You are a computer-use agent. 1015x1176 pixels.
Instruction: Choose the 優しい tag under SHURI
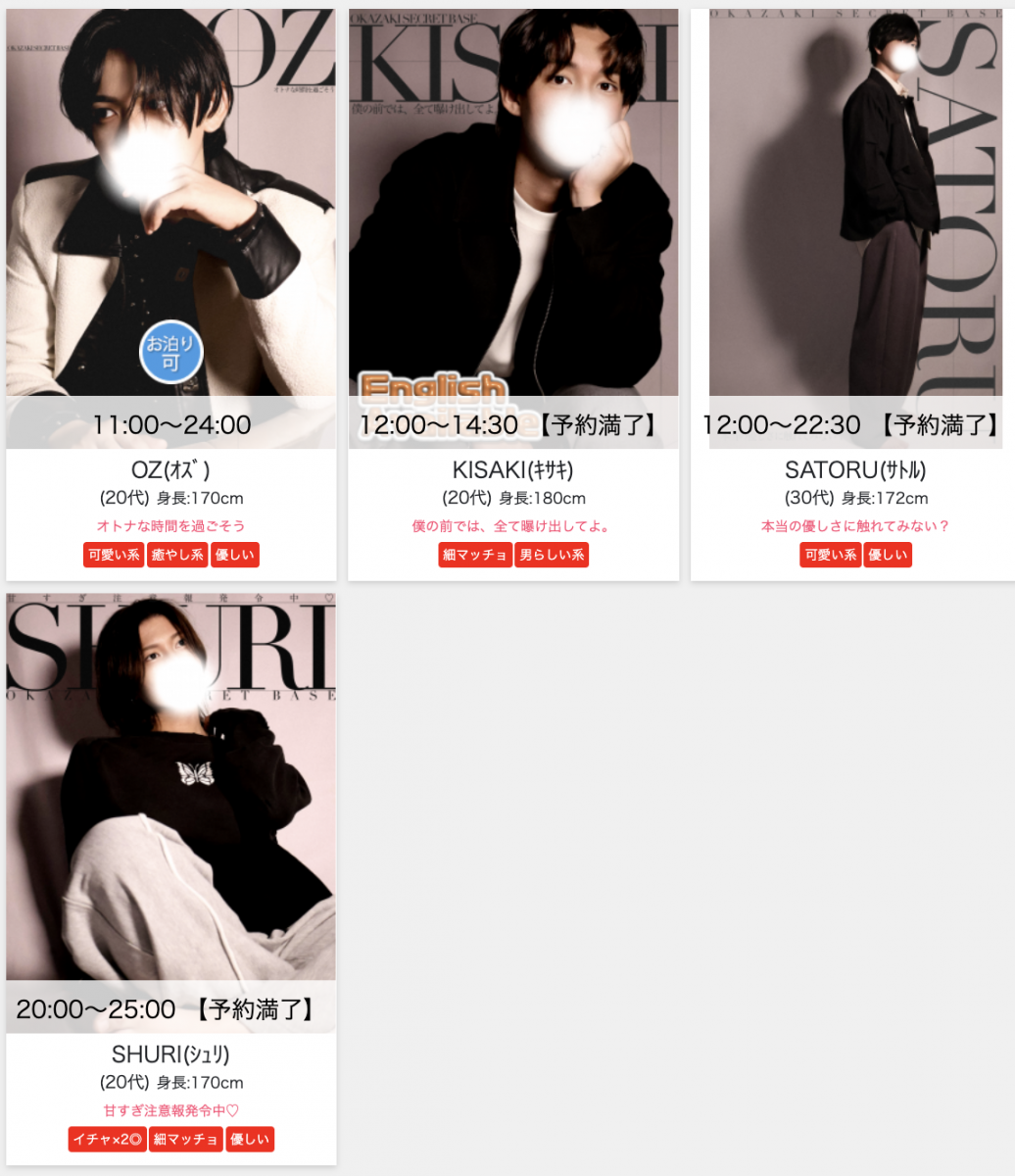(x=250, y=1139)
